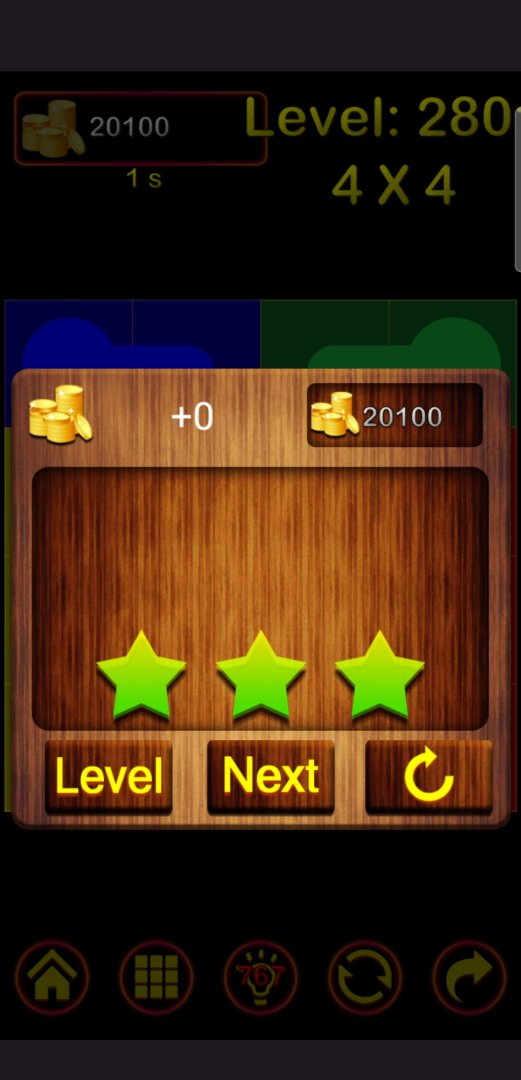The image size is (521, 1080).
Task: Go to the Next level
Action: click(271, 776)
